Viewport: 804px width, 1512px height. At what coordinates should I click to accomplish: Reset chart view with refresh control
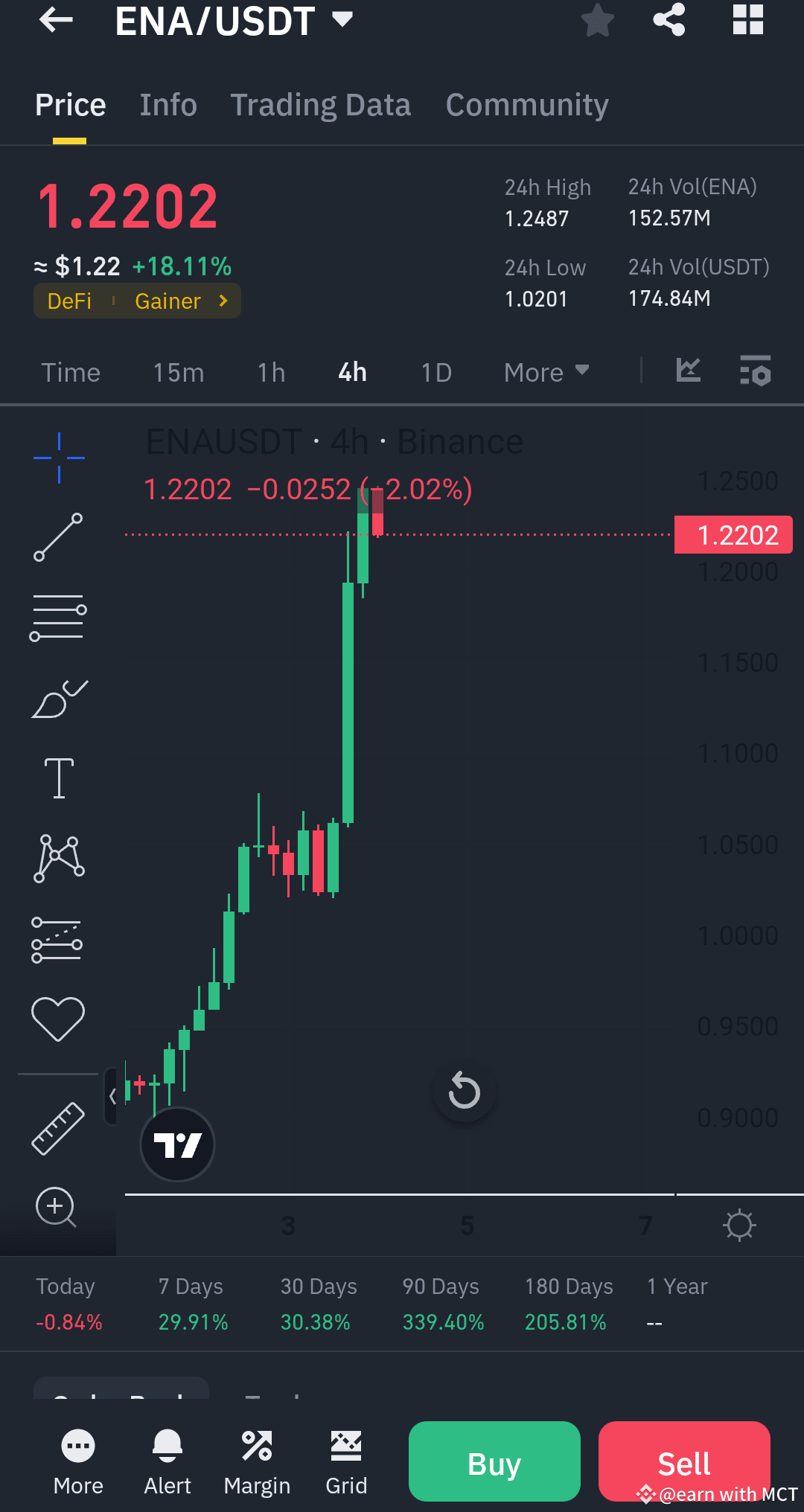(x=464, y=1091)
